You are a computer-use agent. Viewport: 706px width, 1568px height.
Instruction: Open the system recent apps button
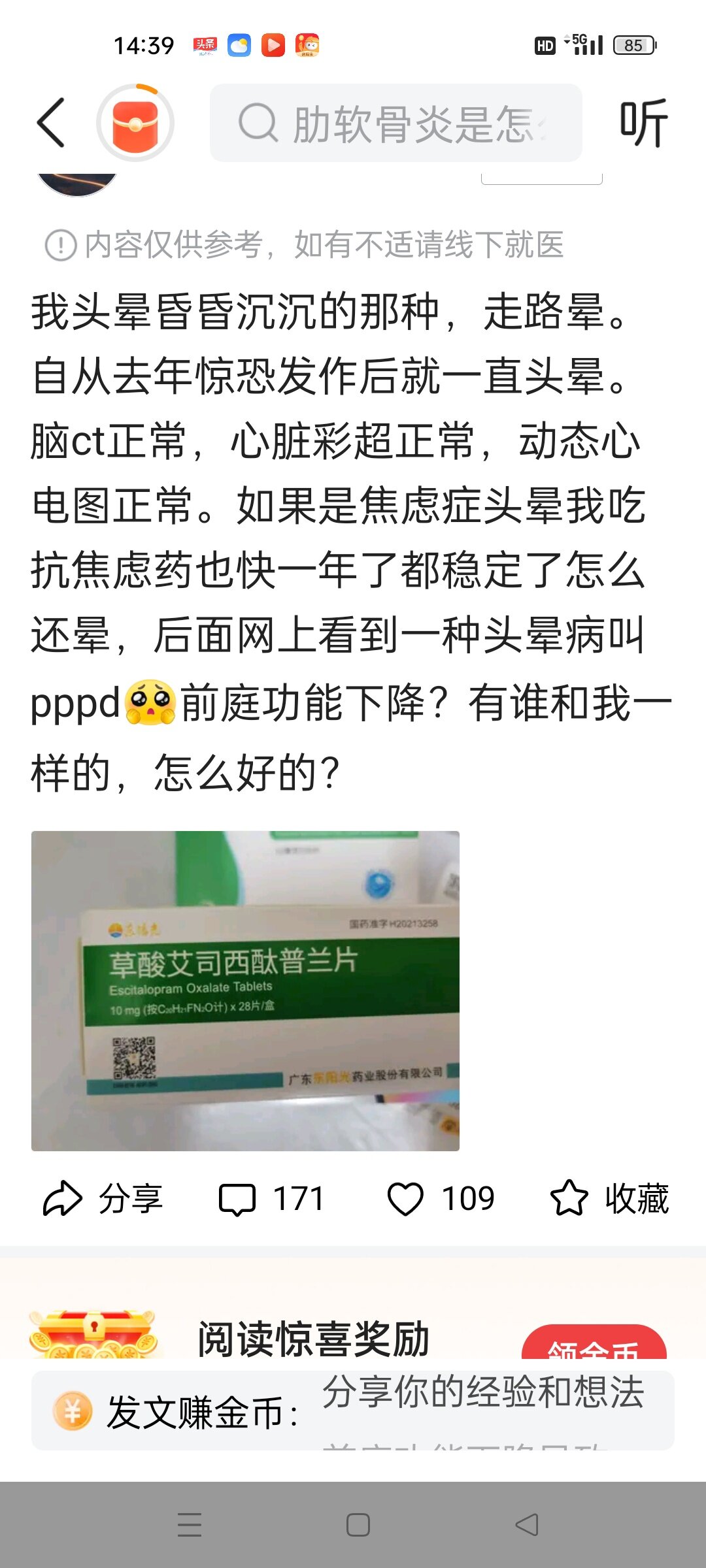pyautogui.click(x=190, y=1524)
